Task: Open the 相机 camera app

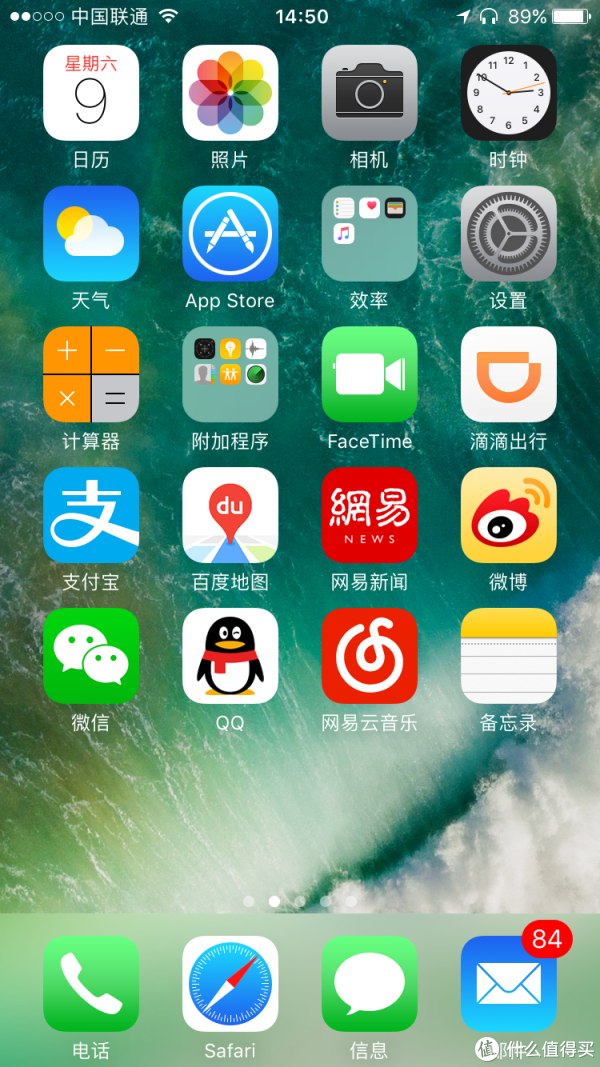Action: tap(369, 93)
